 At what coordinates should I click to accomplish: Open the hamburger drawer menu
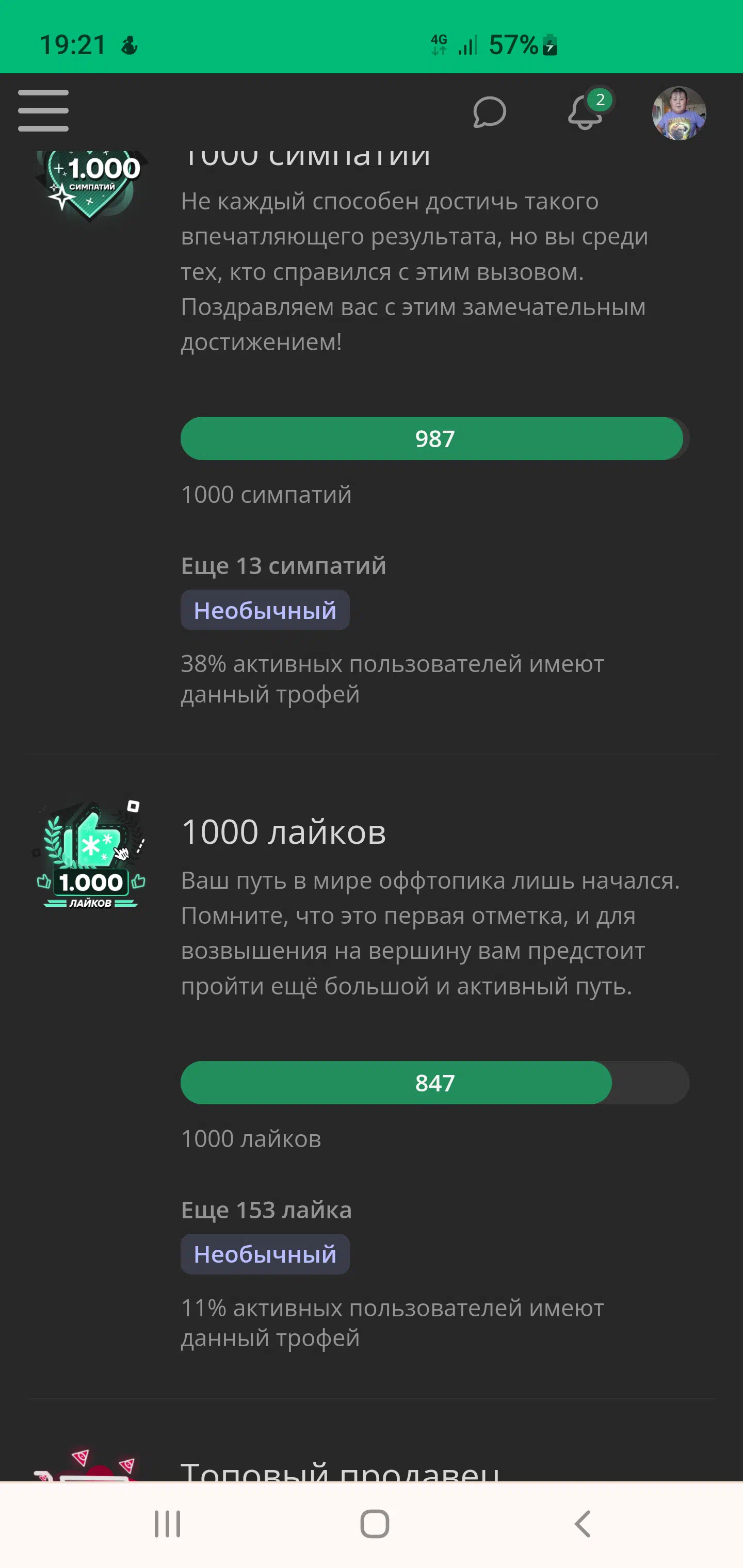point(43,111)
